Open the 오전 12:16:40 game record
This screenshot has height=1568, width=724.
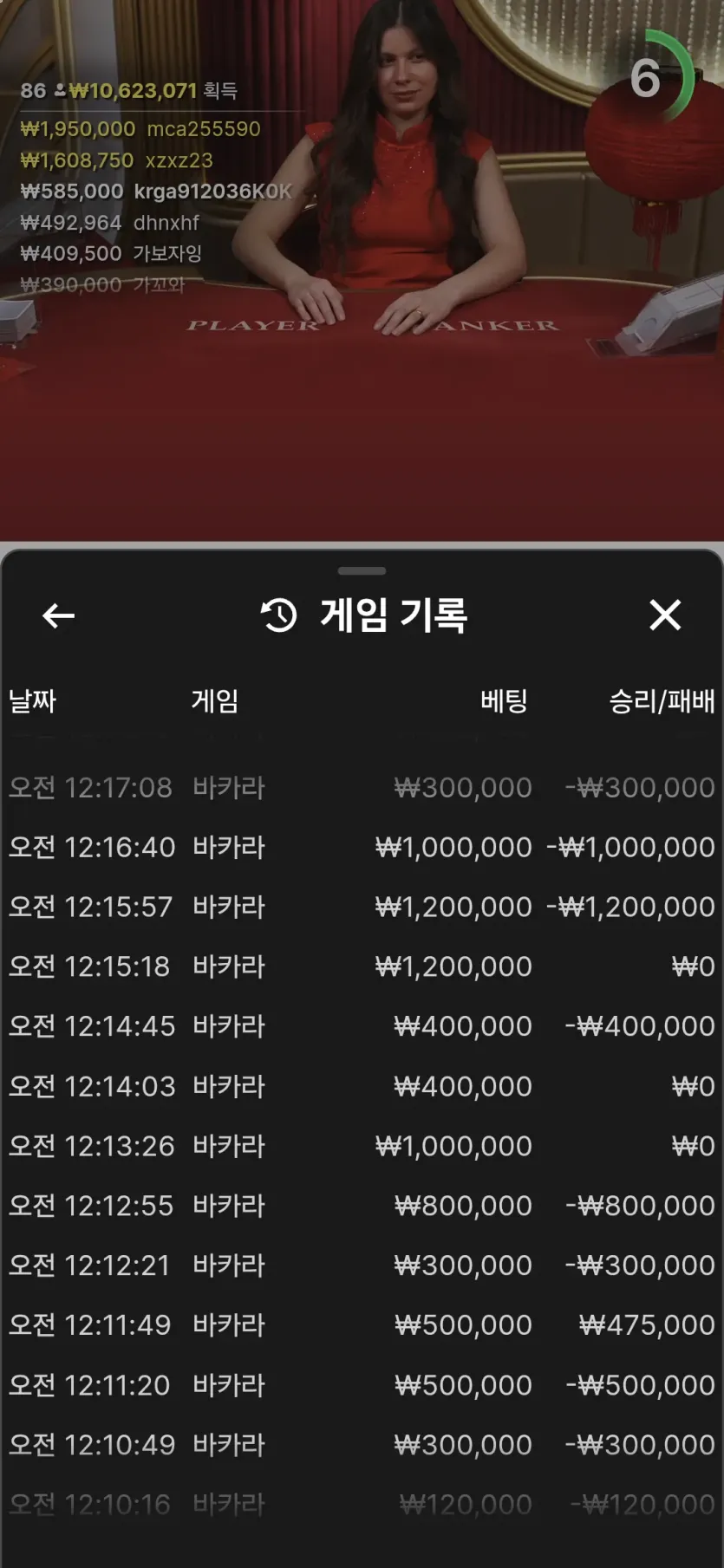[x=362, y=847]
